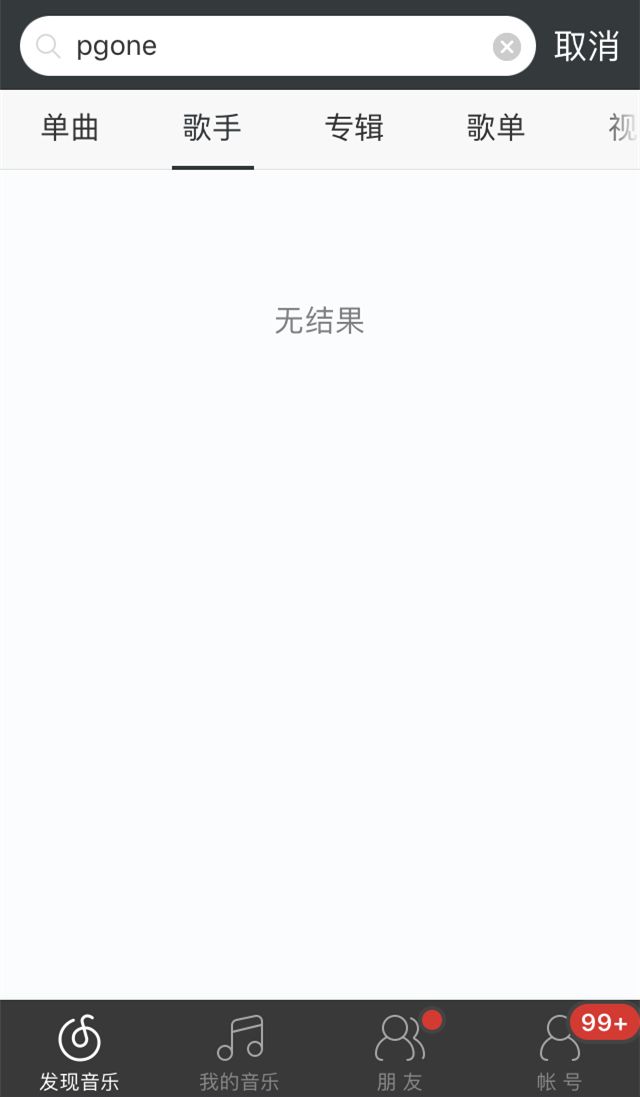Open the 专辑 results tab
Viewport: 640px width, 1097px height.
pos(354,129)
